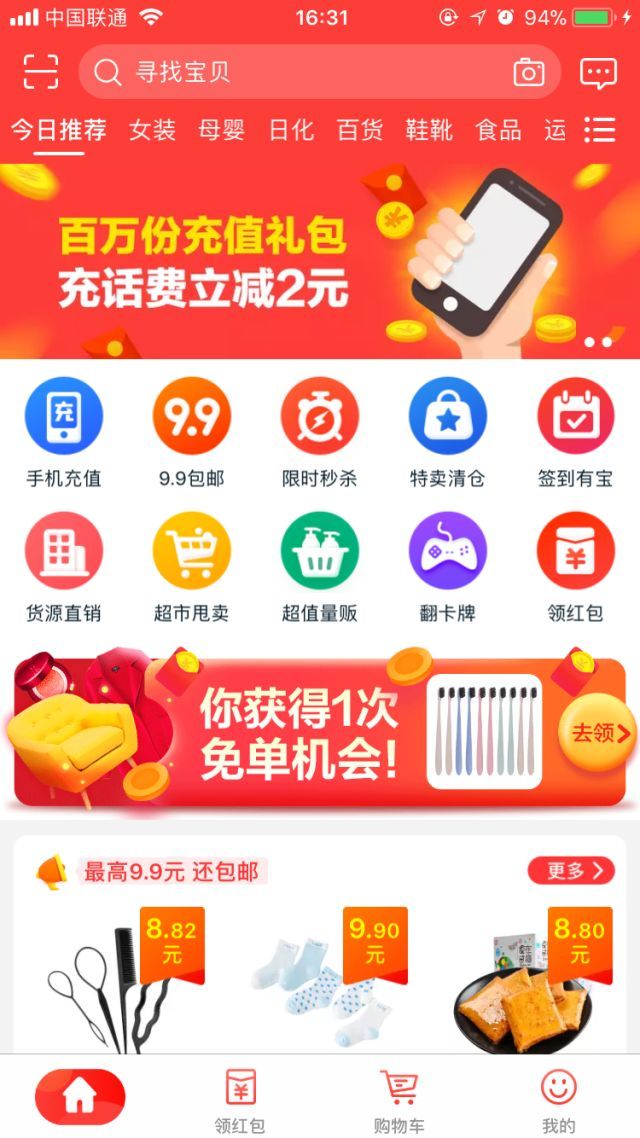Switch to the 女装 tab

click(153, 130)
